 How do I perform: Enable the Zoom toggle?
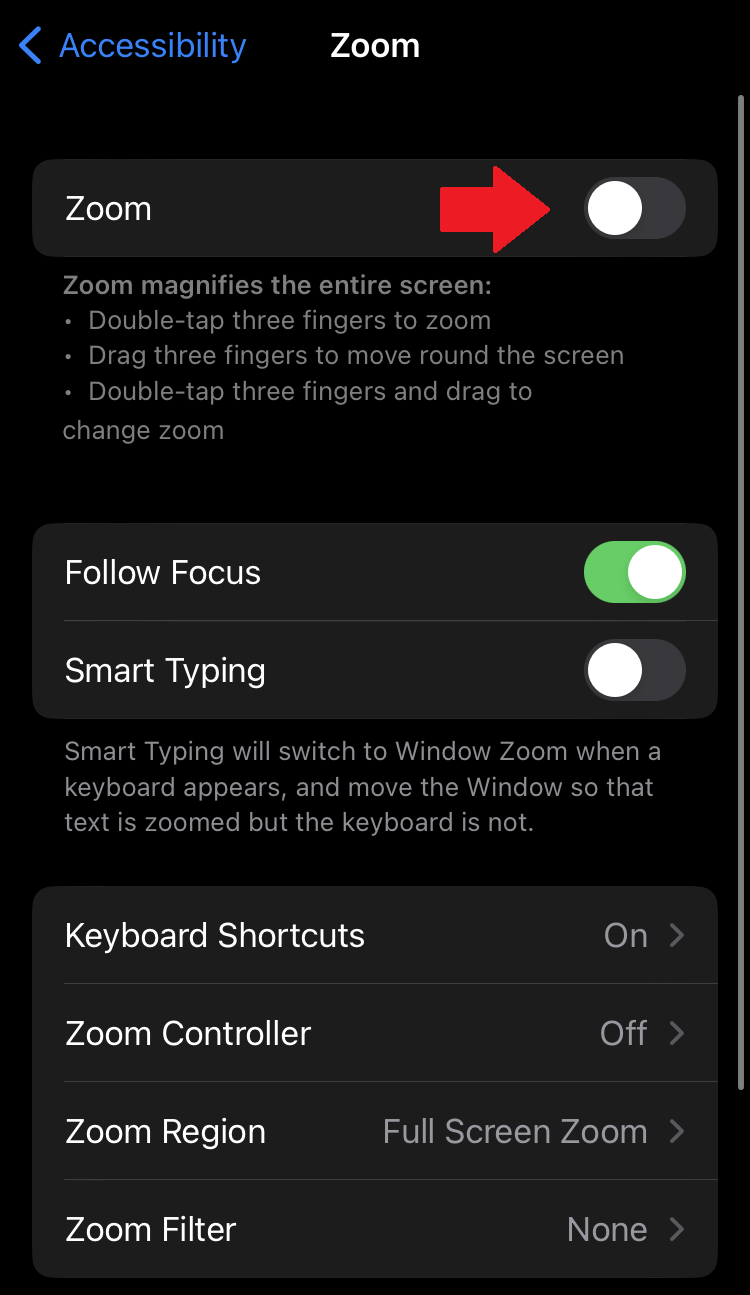634,208
